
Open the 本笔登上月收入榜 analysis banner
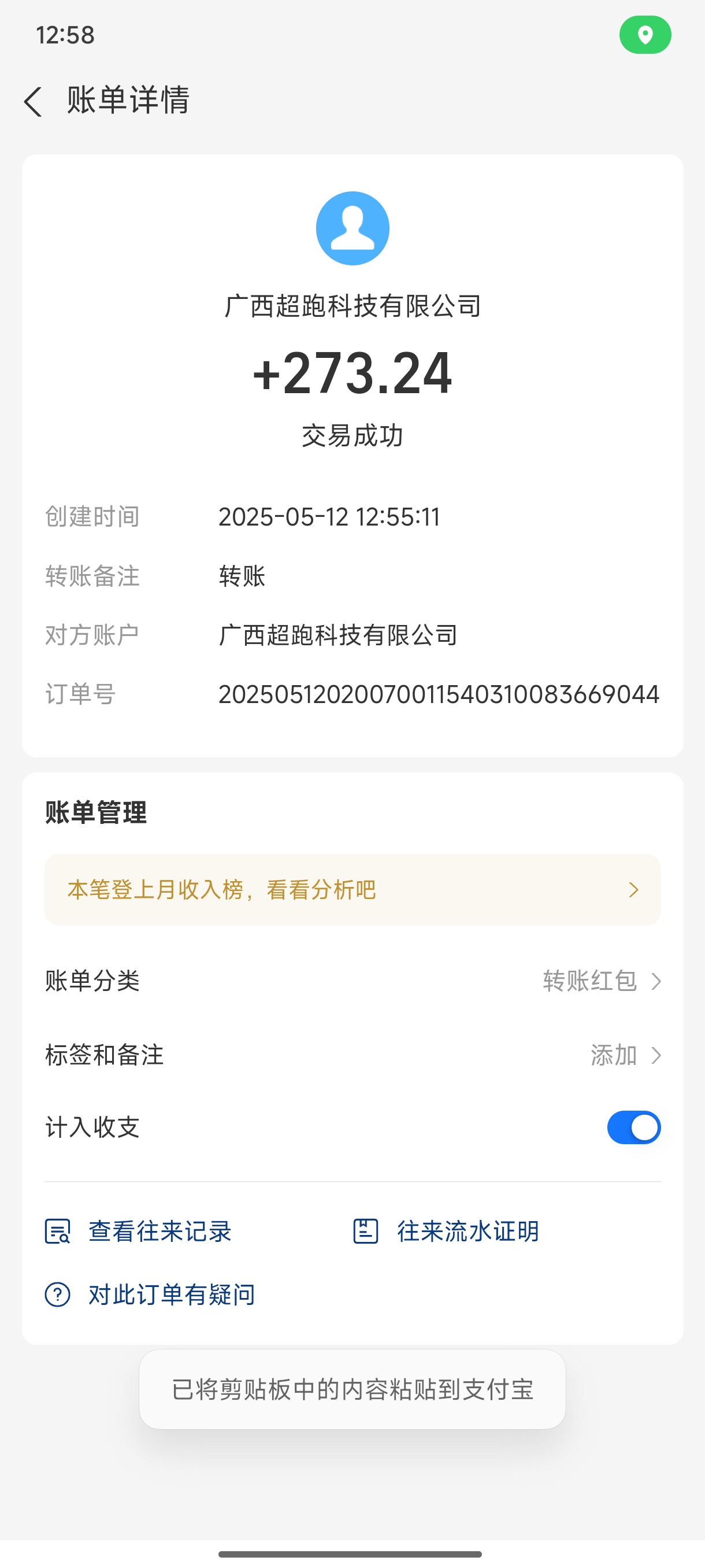click(352, 889)
